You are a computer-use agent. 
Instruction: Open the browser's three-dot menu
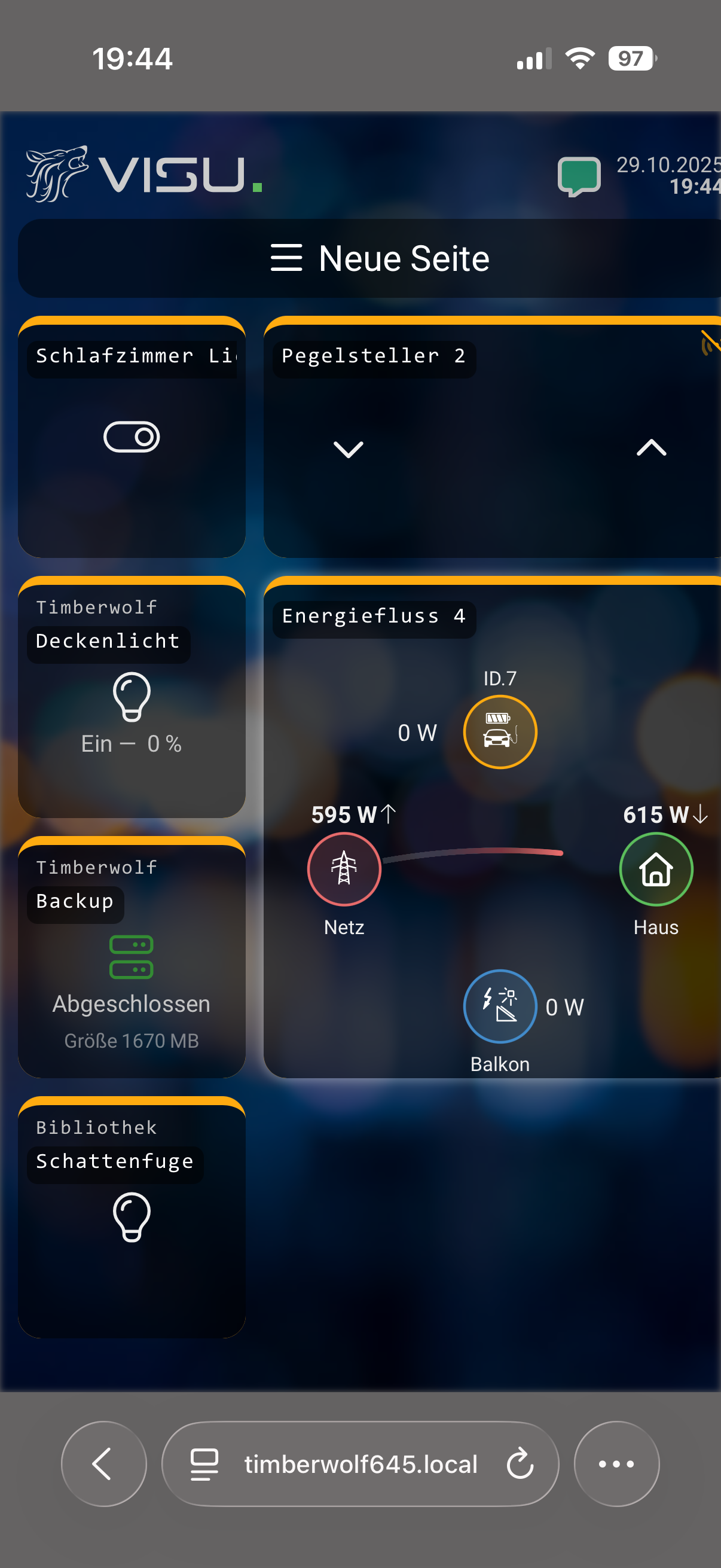click(616, 1463)
